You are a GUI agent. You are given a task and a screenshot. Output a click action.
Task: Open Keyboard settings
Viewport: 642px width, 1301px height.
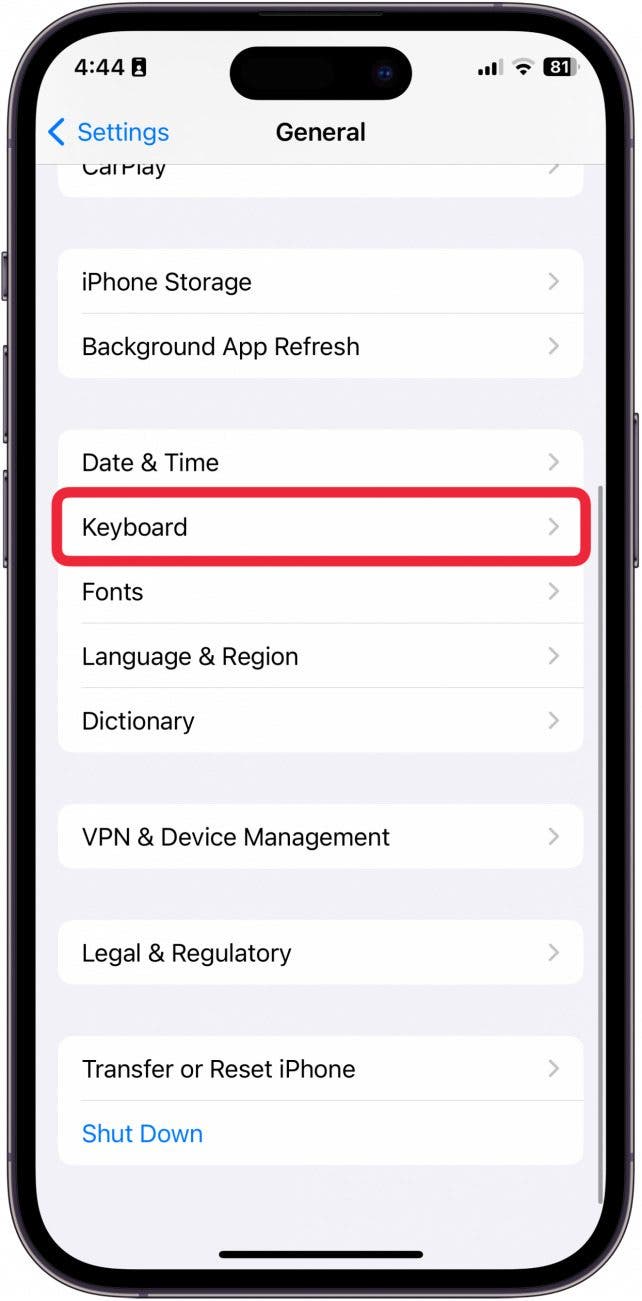click(x=320, y=527)
